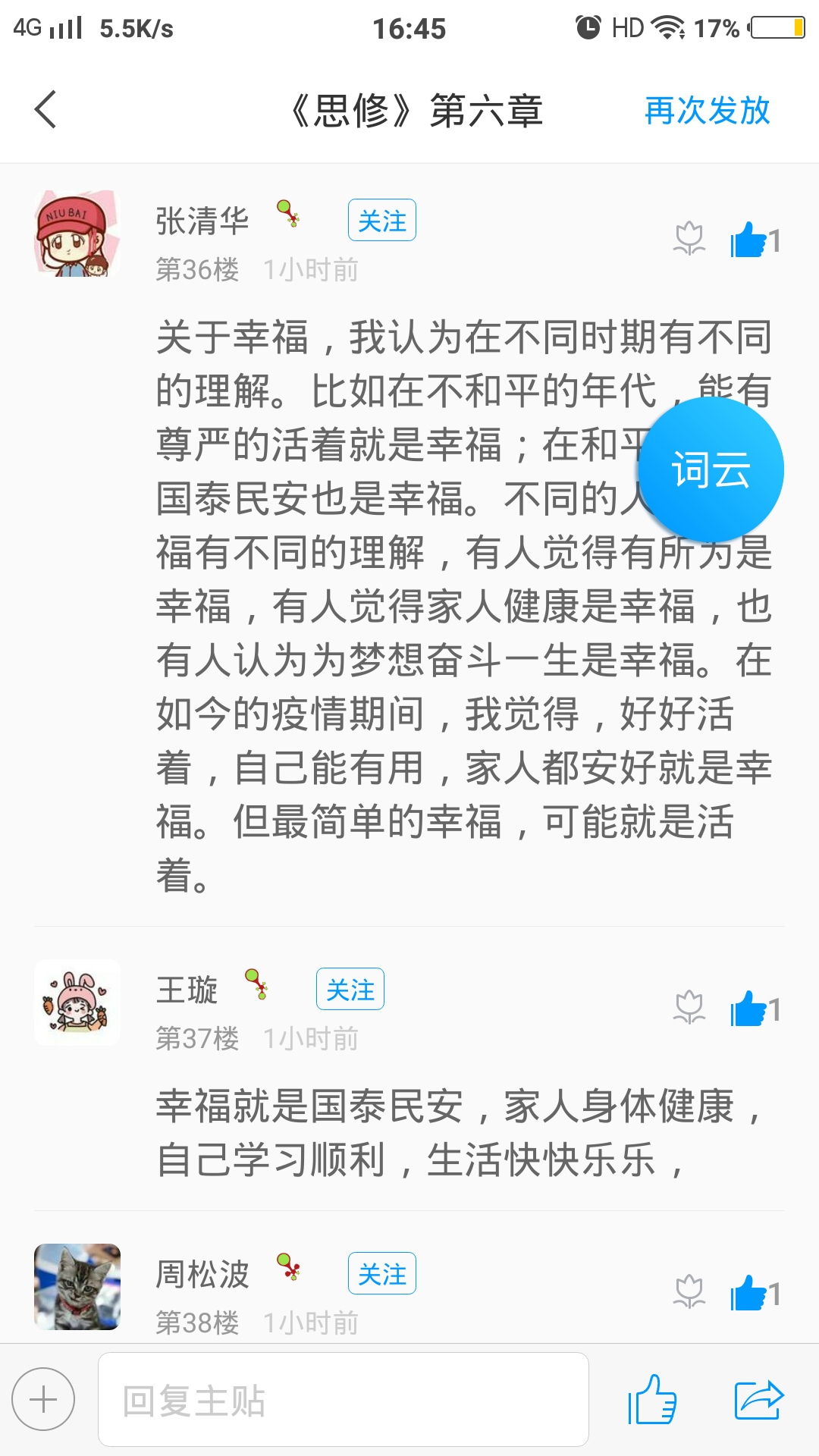Give a flower to 王璇's reply
Screen dimensions: 819x1456
point(689,1009)
